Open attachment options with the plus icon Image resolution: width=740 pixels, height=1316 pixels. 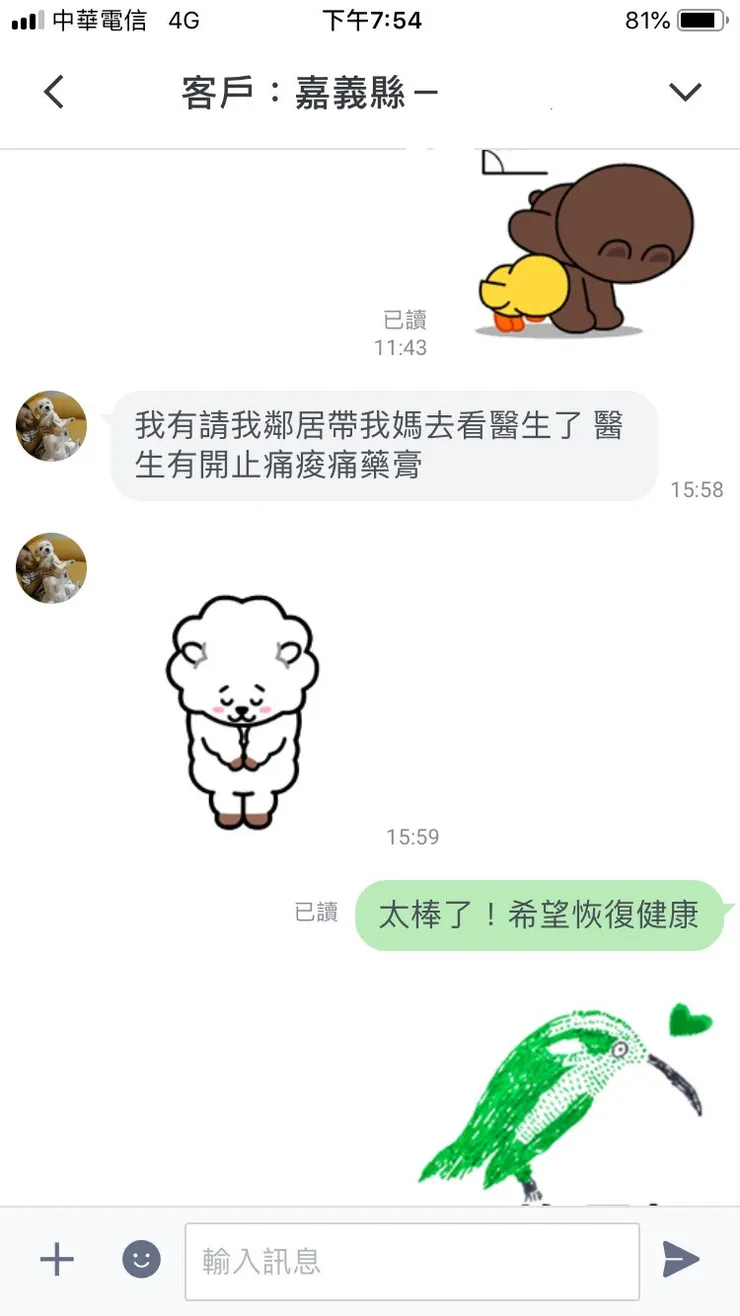click(x=57, y=1259)
